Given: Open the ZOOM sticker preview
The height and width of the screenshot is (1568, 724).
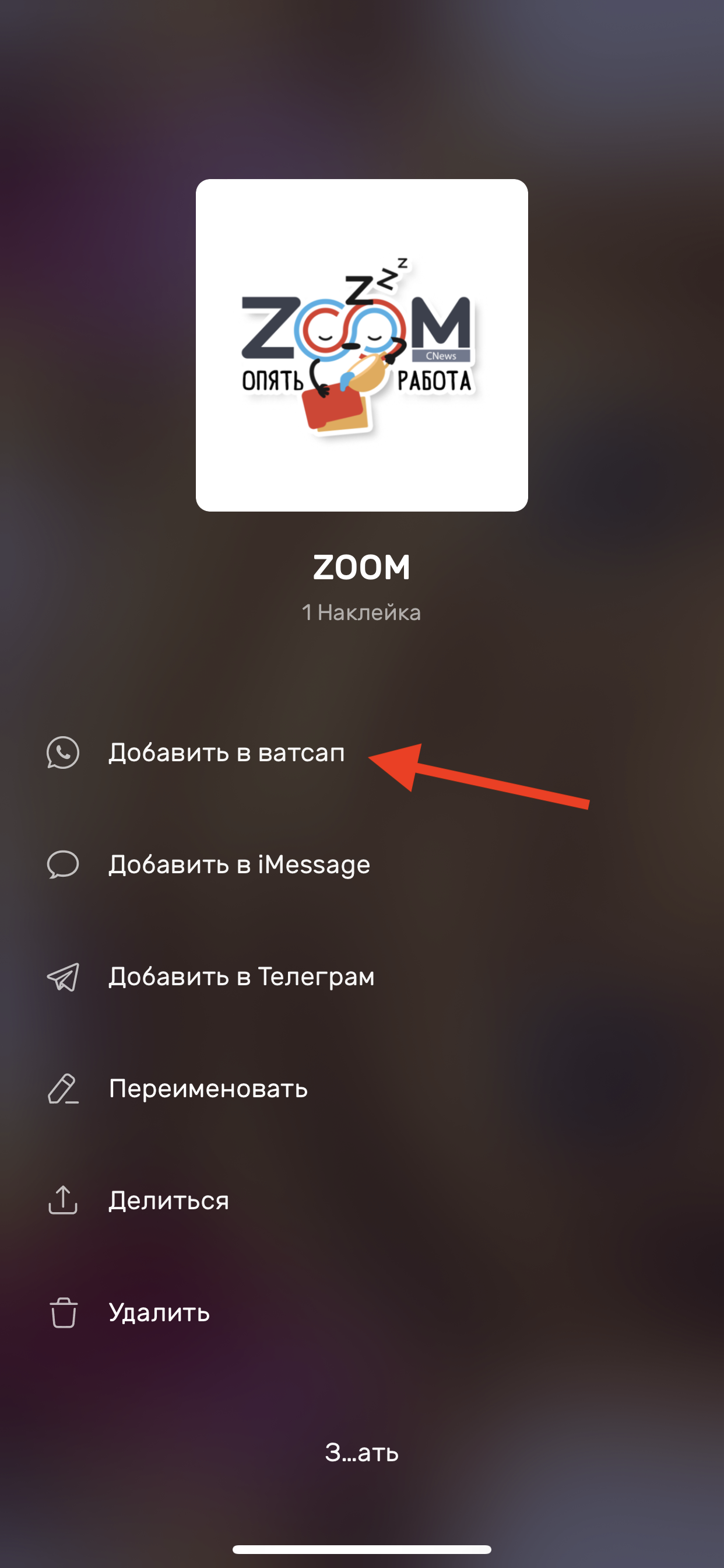Looking at the screenshot, I should tap(361, 345).
